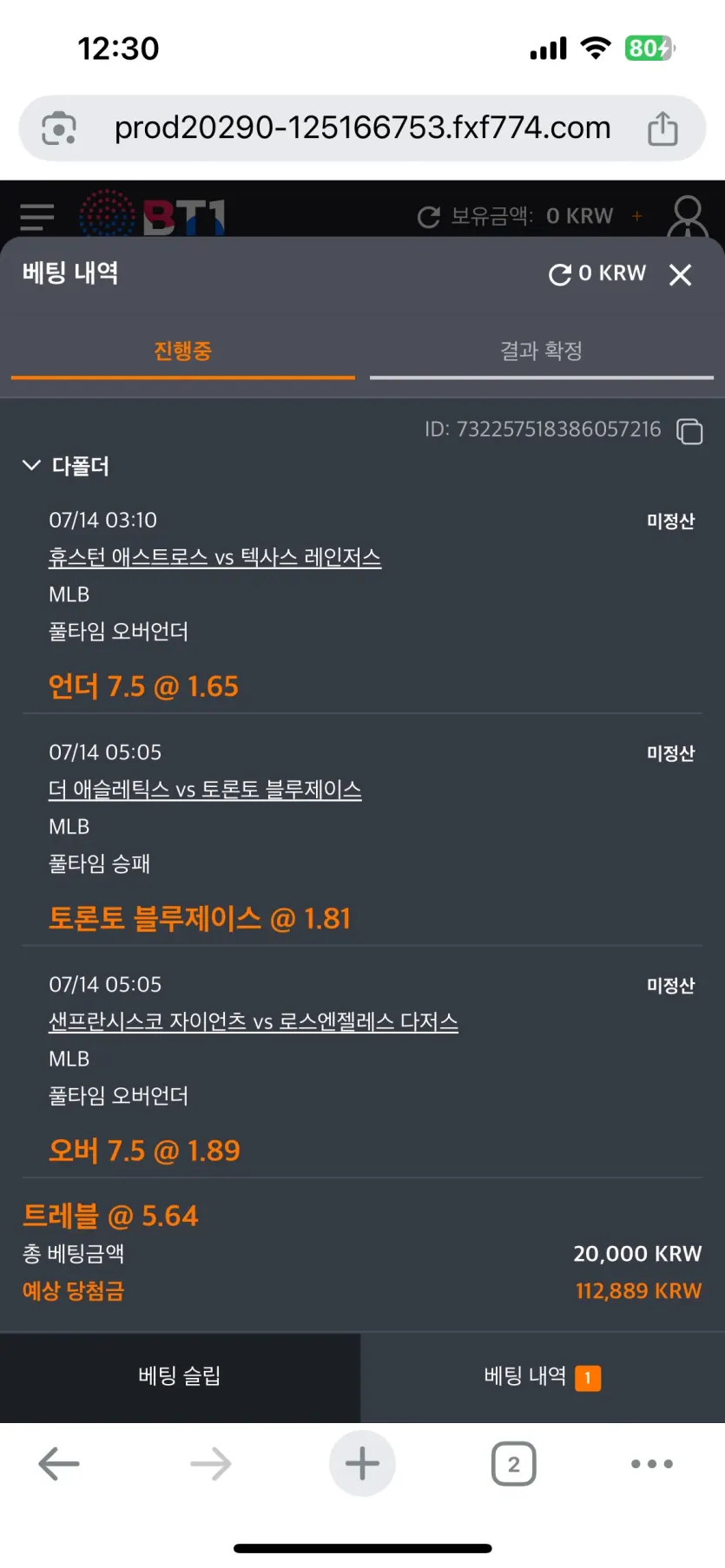Collapse the 다폴더 section
Screen dimensions: 725x1568
31,466
